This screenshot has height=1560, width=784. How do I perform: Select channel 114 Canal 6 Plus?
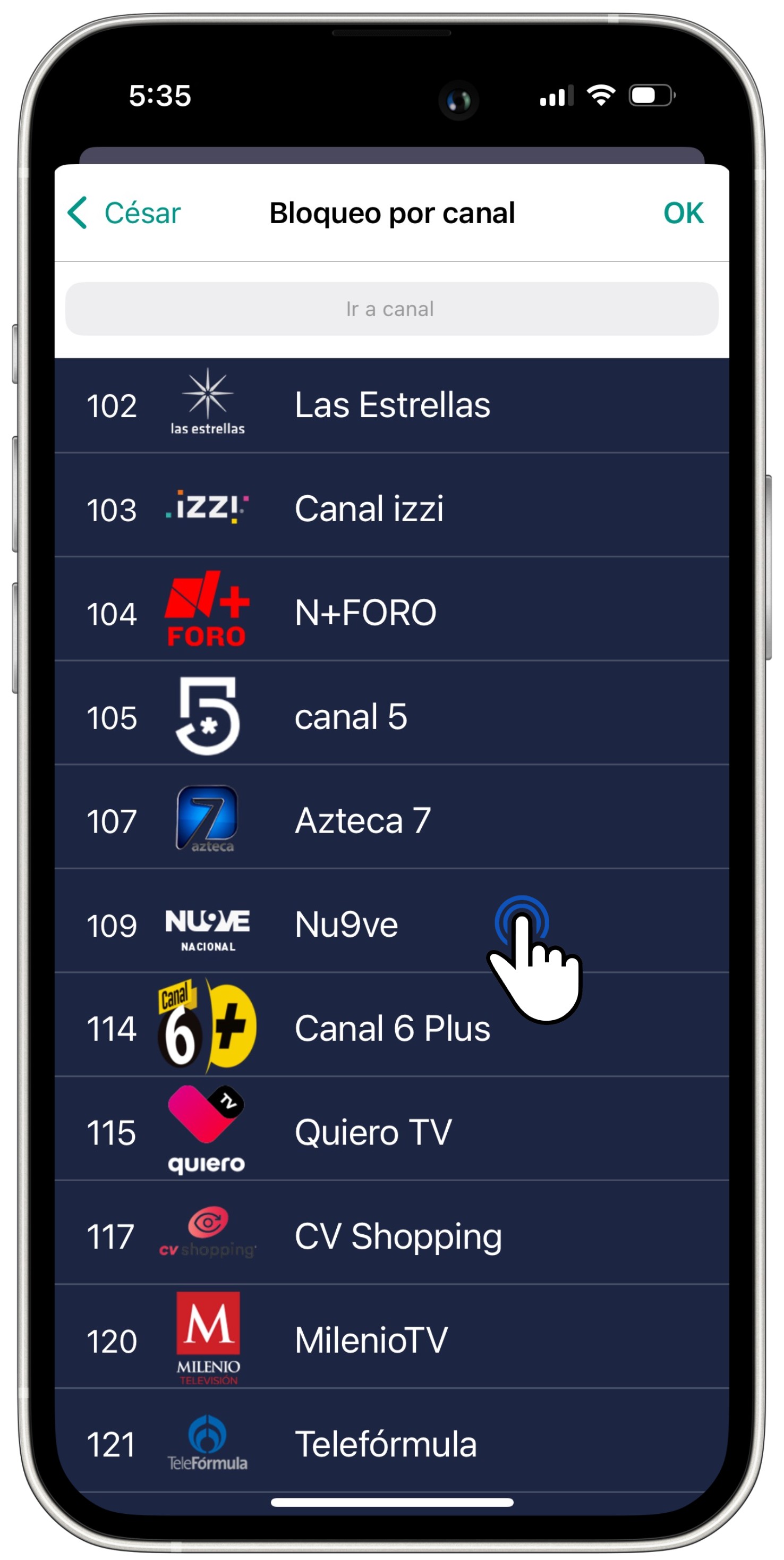[x=391, y=1025]
